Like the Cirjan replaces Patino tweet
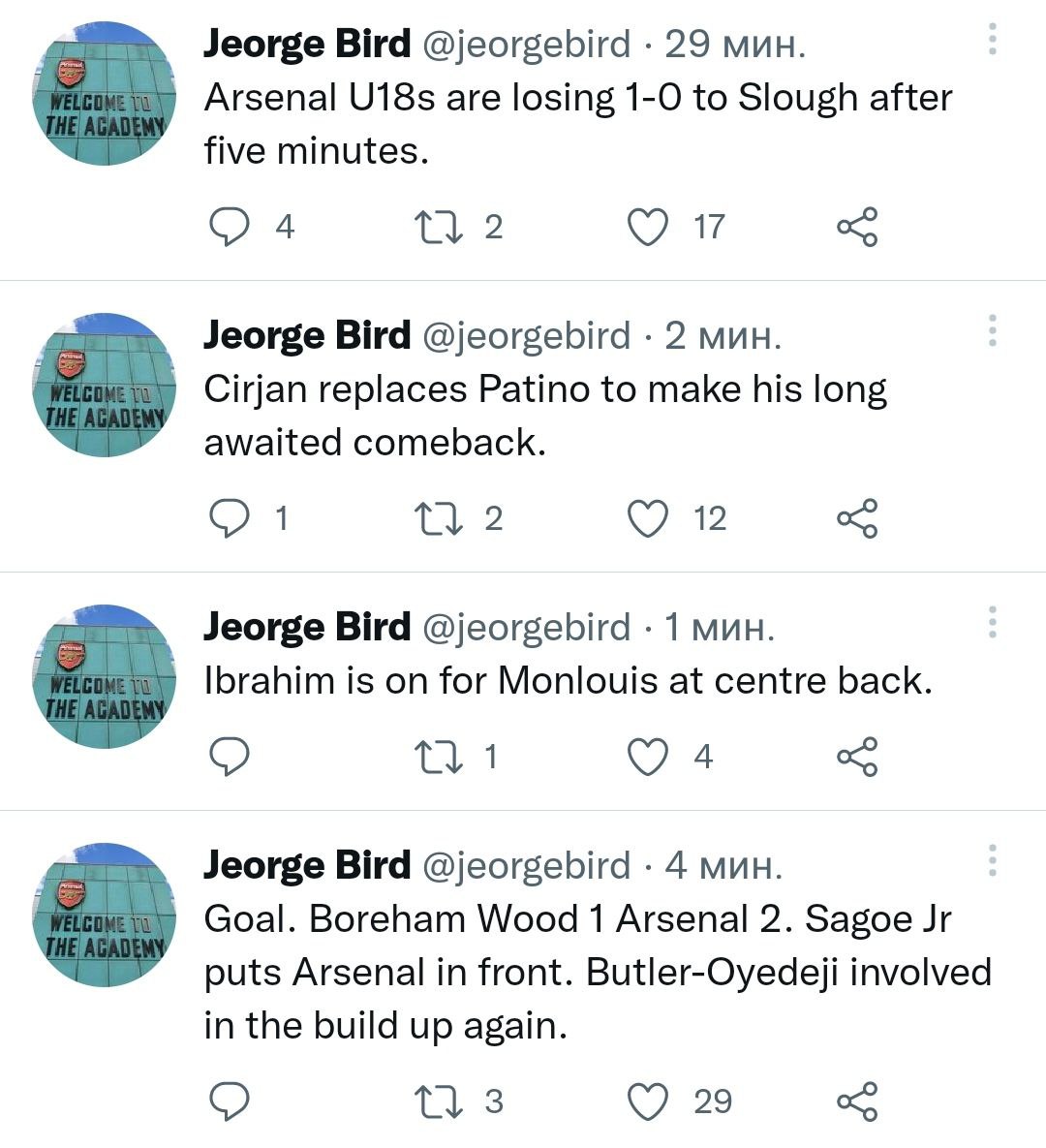The width and height of the screenshot is (1046, 1148). [648, 518]
